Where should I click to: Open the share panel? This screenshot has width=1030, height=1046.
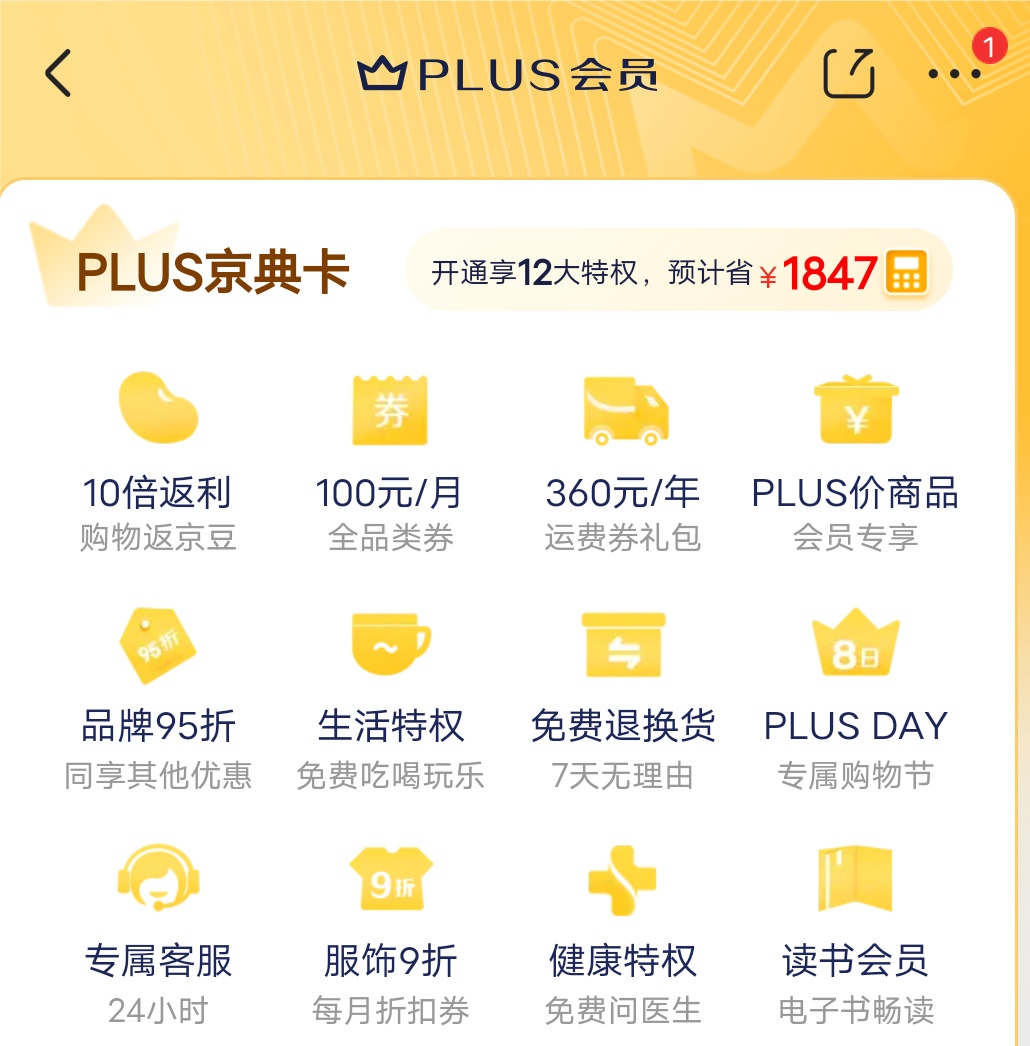point(849,73)
